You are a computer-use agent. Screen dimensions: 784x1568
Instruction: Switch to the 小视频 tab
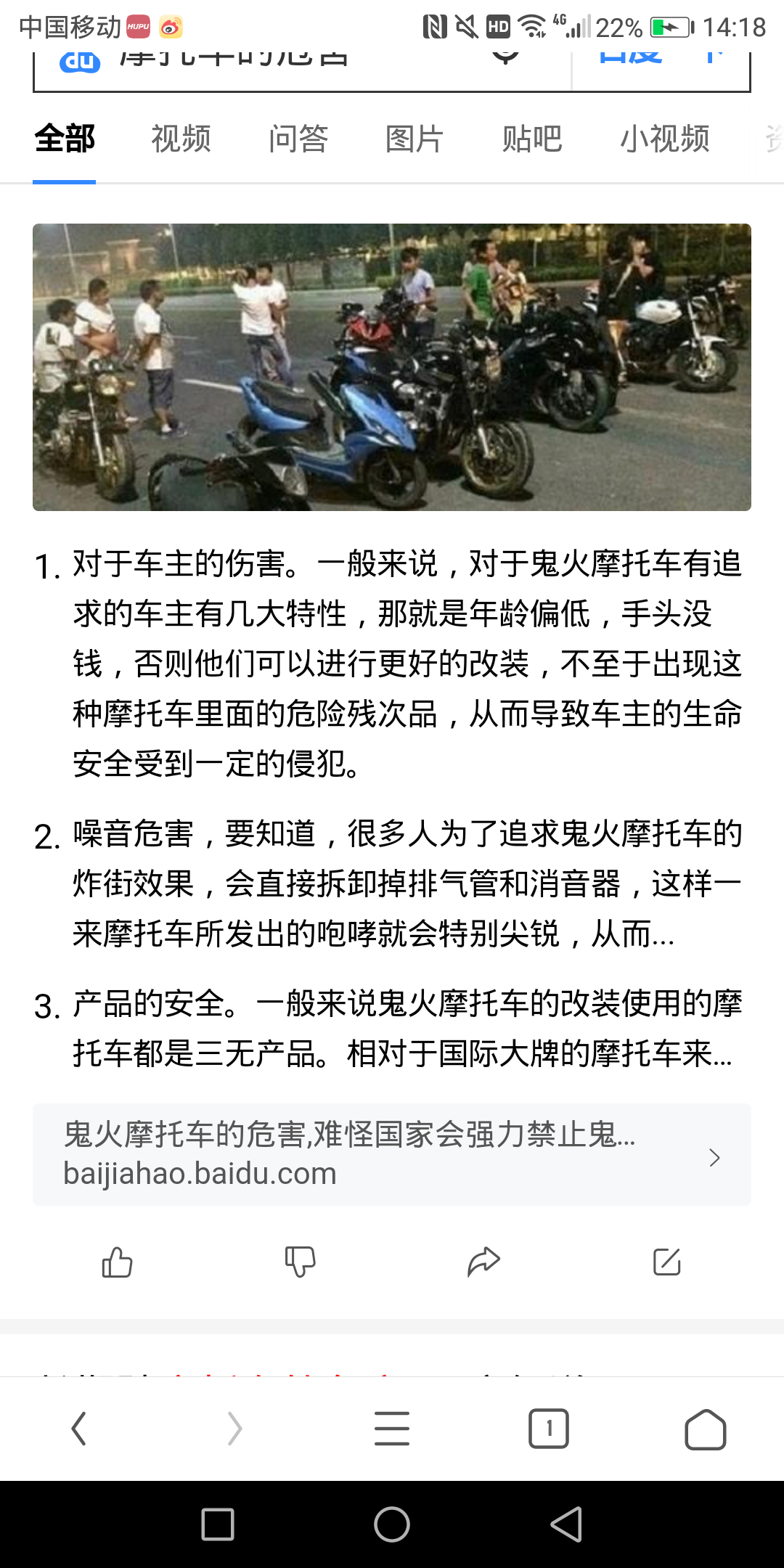[x=664, y=139]
